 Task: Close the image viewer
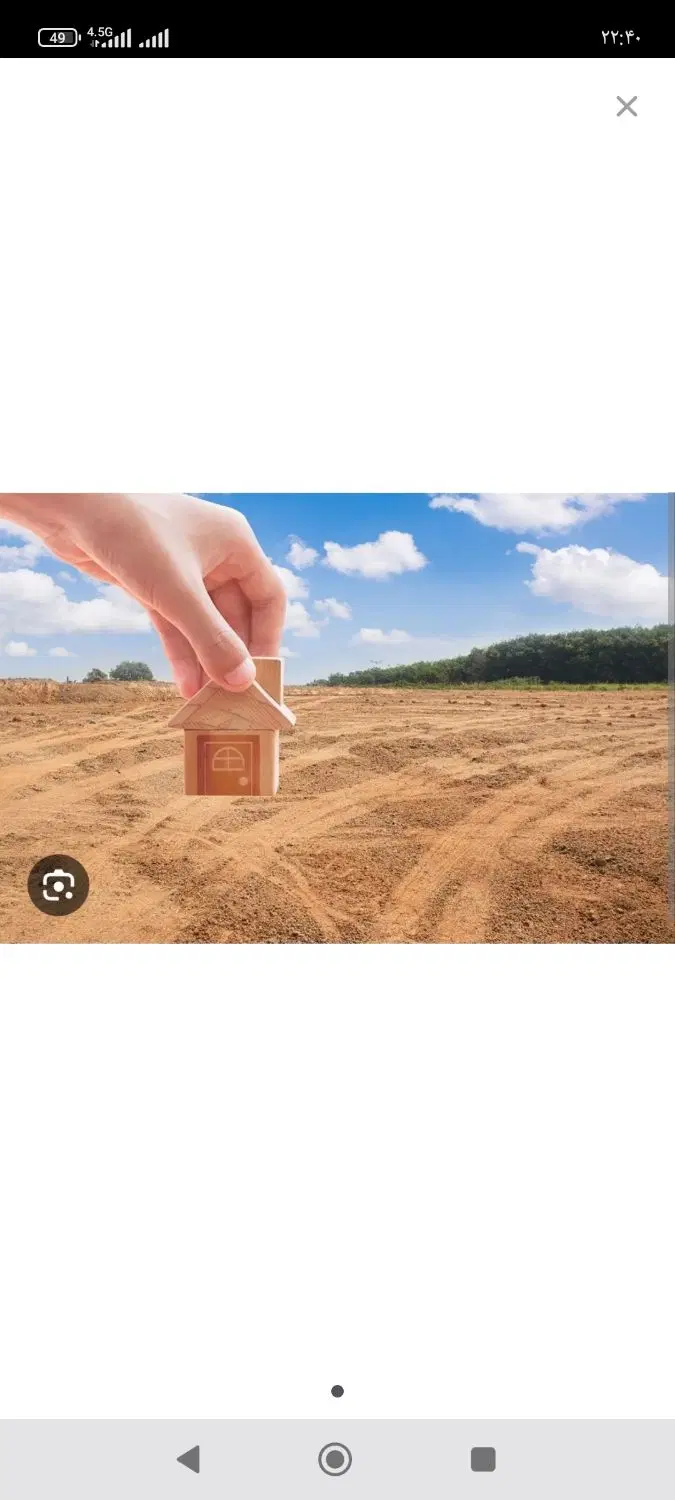click(x=627, y=106)
